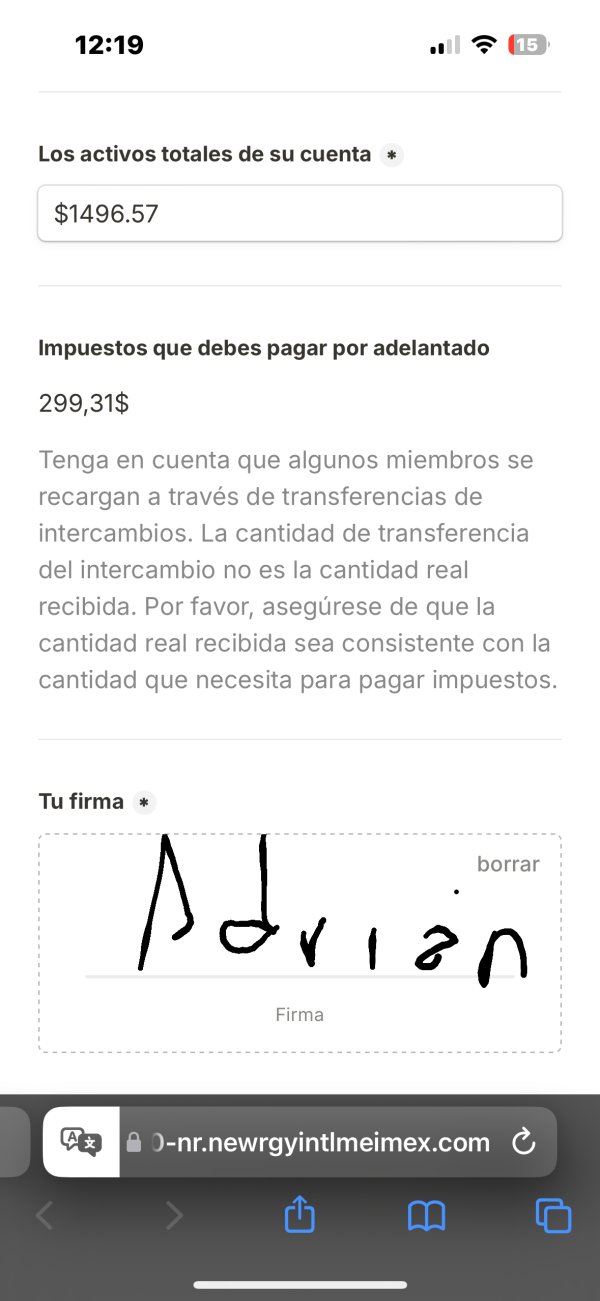Screen dimensions: 600x1301
Task: Open the Safari share sheet
Action: click(300, 1214)
